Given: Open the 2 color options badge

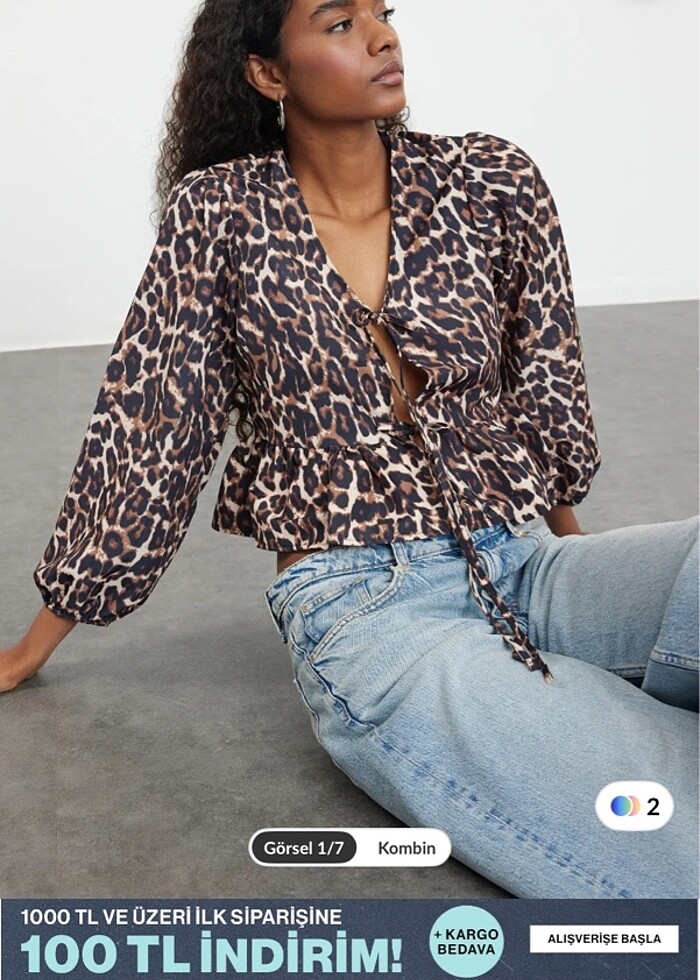Looking at the screenshot, I should [634, 806].
